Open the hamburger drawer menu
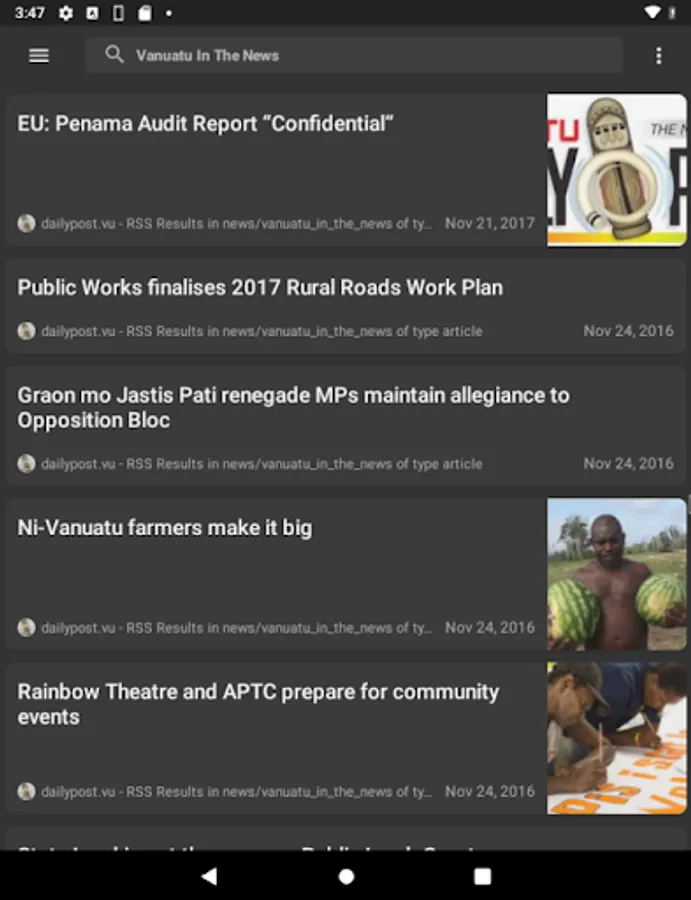 (39, 56)
